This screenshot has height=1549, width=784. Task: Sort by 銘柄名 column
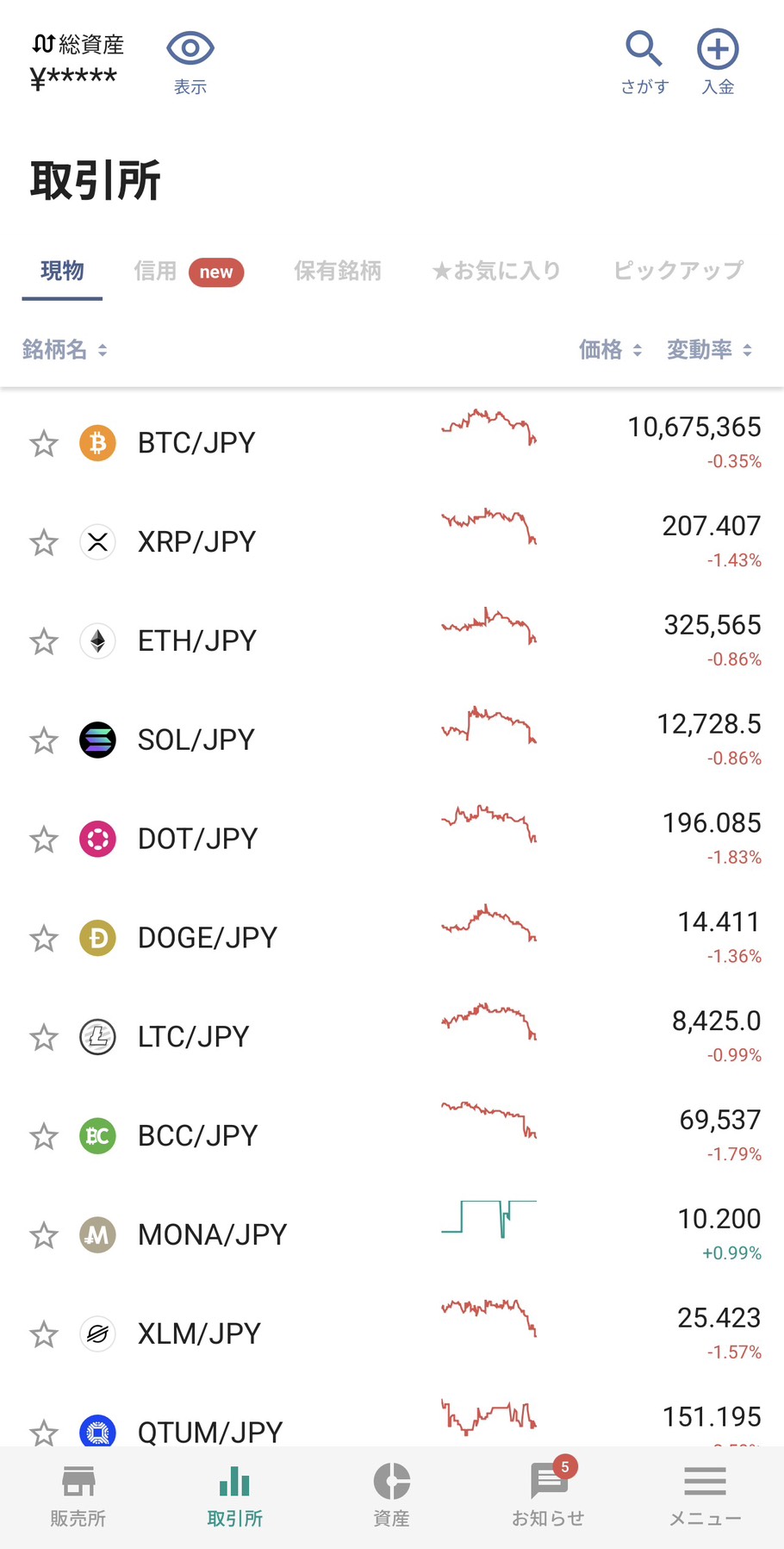65,350
